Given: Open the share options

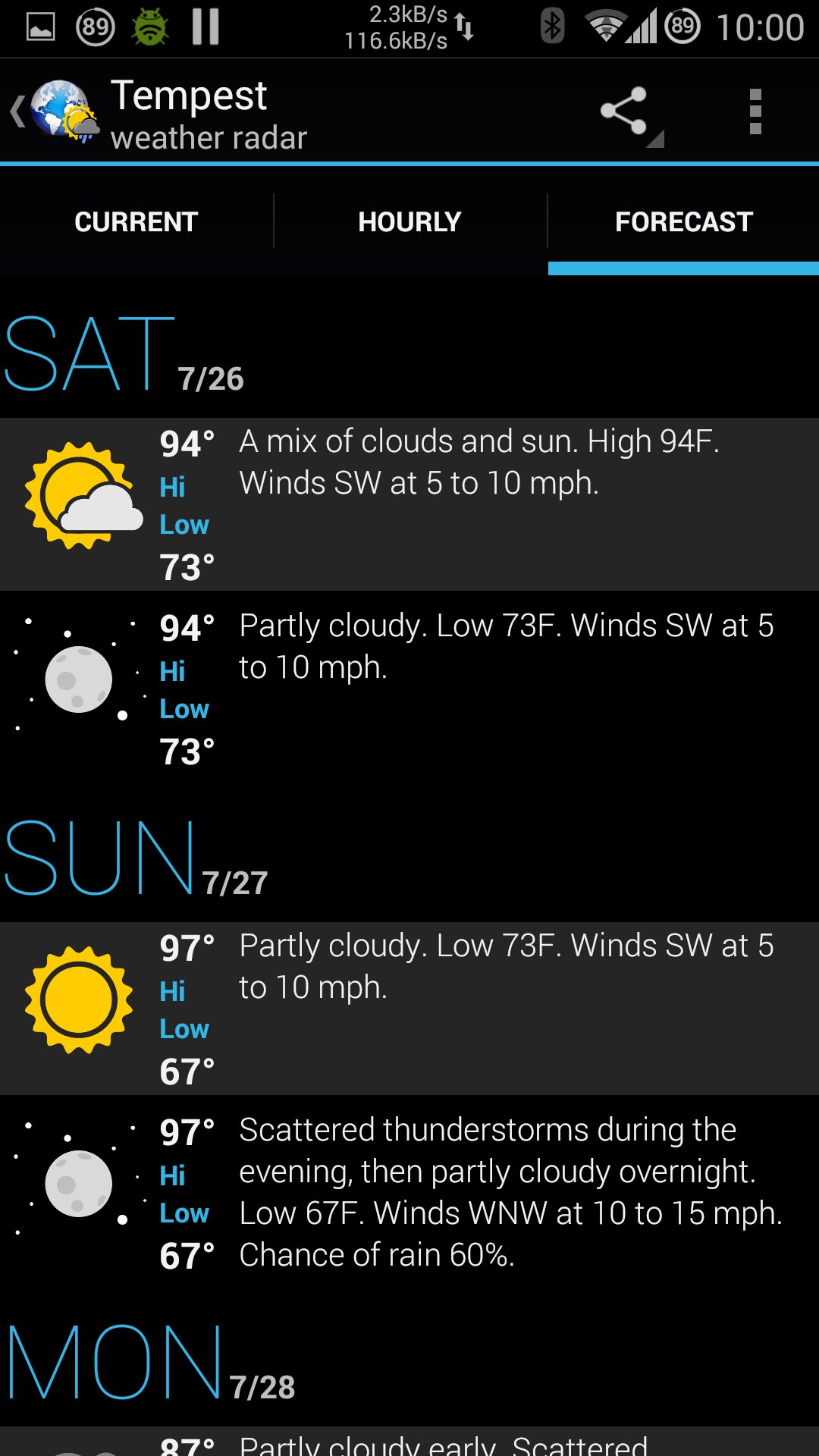Looking at the screenshot, I should click(x=623, y=109).
